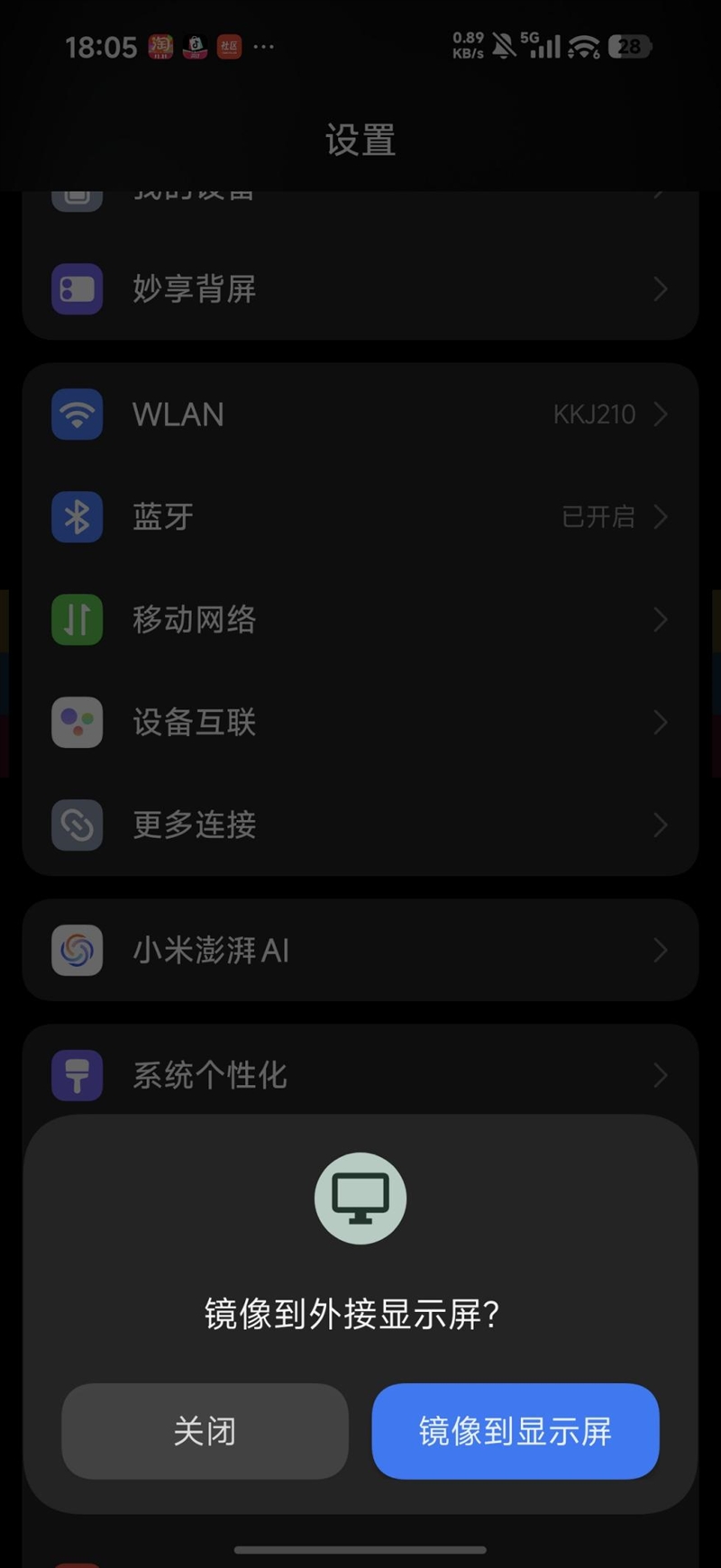Select the 系统个性化 personalization icon
The width and height of the screenshot is (721, 1568).
77,1075
